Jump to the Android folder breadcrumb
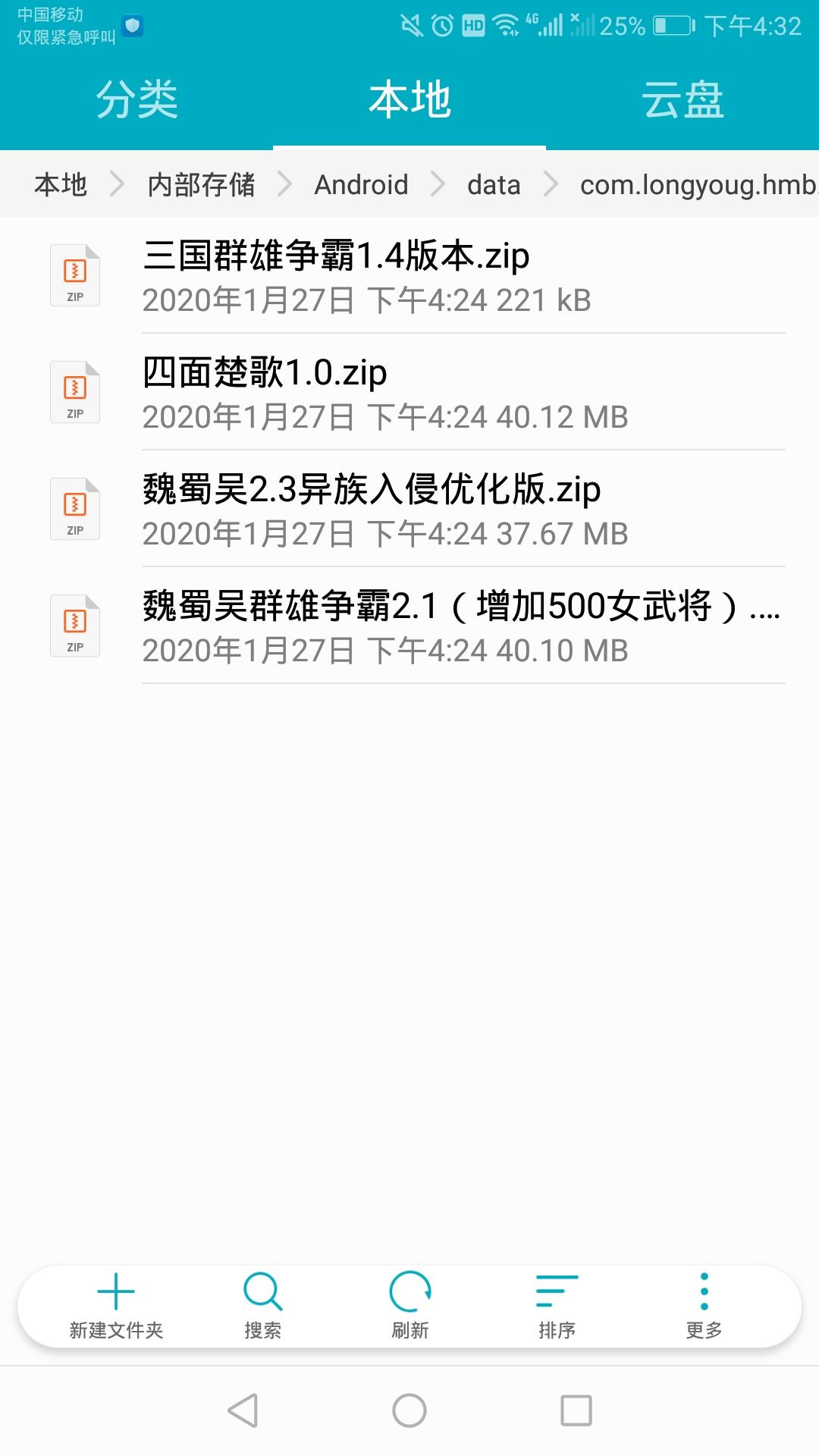This screenshot has height=1456, width=819. click(361, 184)
